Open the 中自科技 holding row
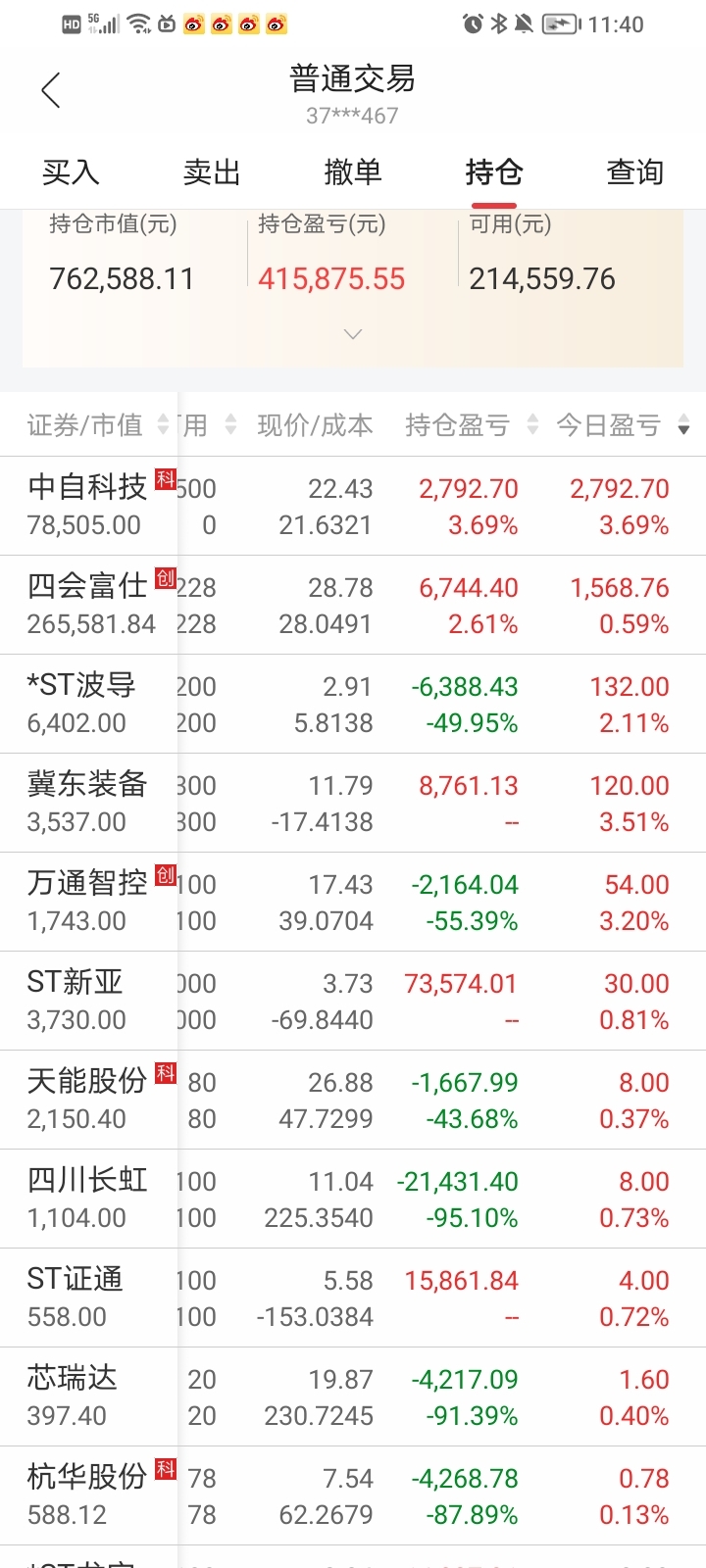This screenshot has width=706, height=1568. [x=353, y=506]
